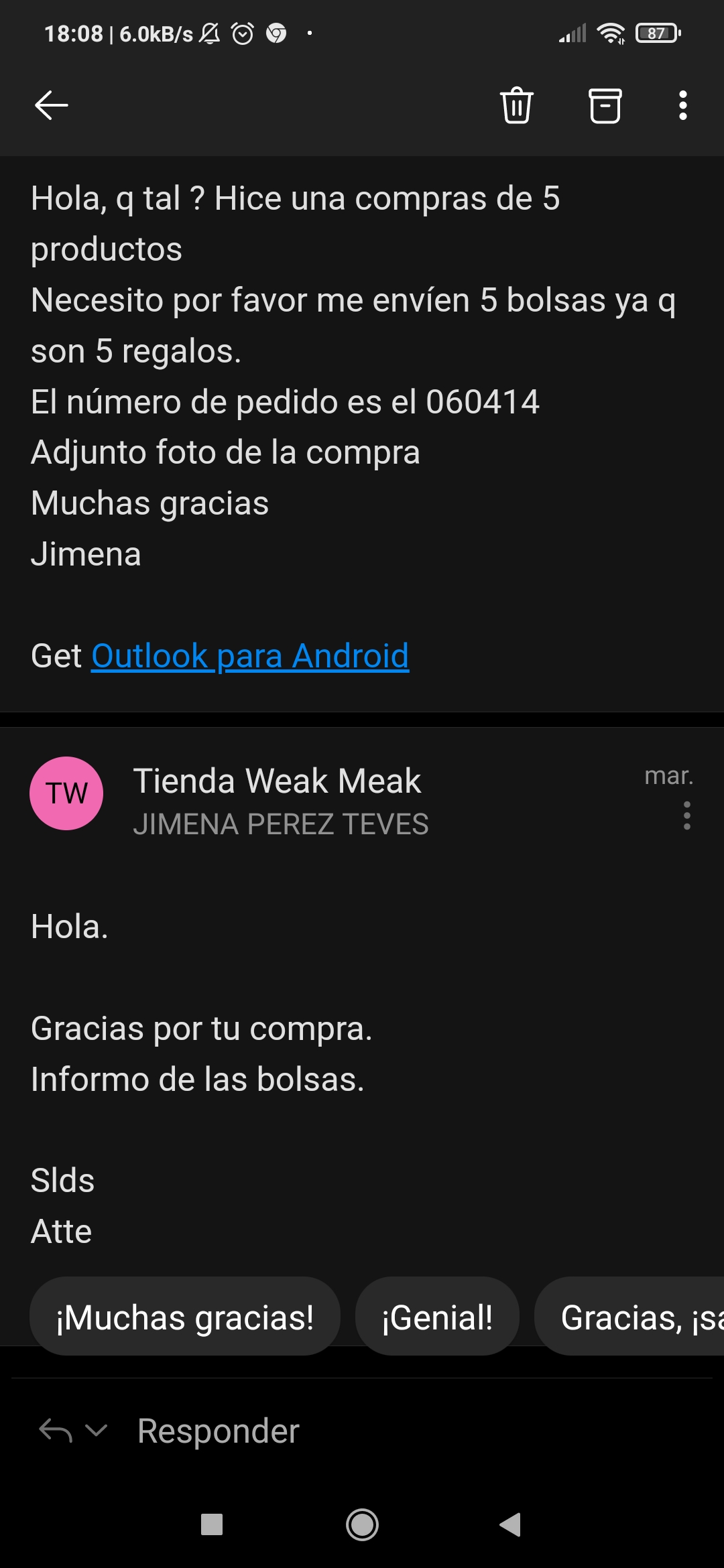Open recent apps from the navigation bar
Viewport: 724px width, 1568px height.
[x=212, y=1525]
